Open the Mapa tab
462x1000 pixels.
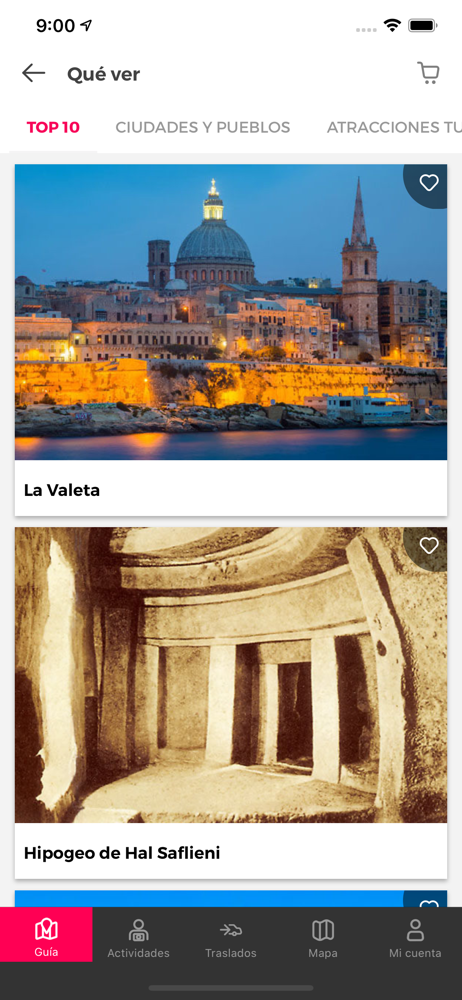click(x=323, y=934)
